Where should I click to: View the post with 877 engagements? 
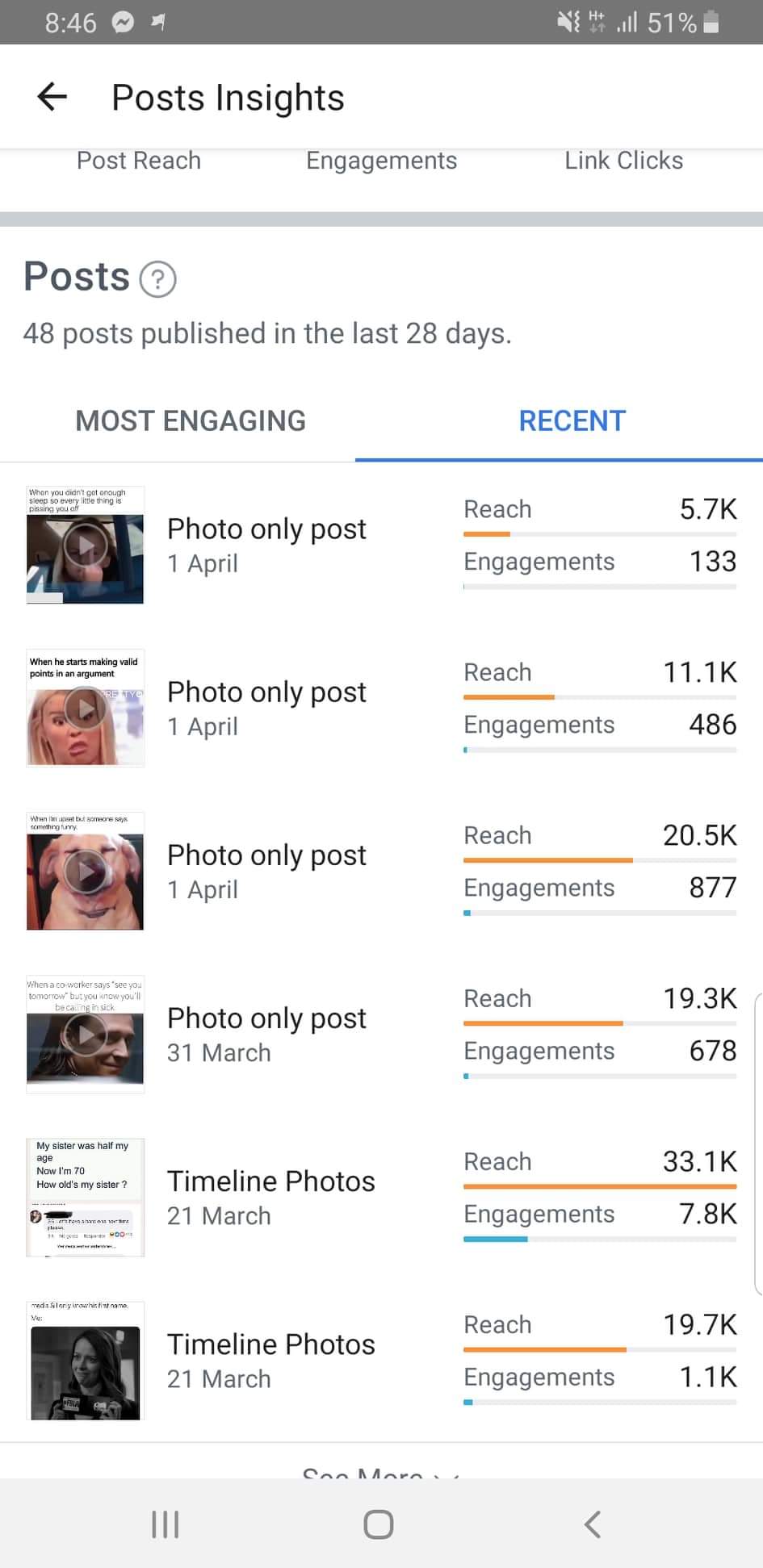(x=381, y=871)
